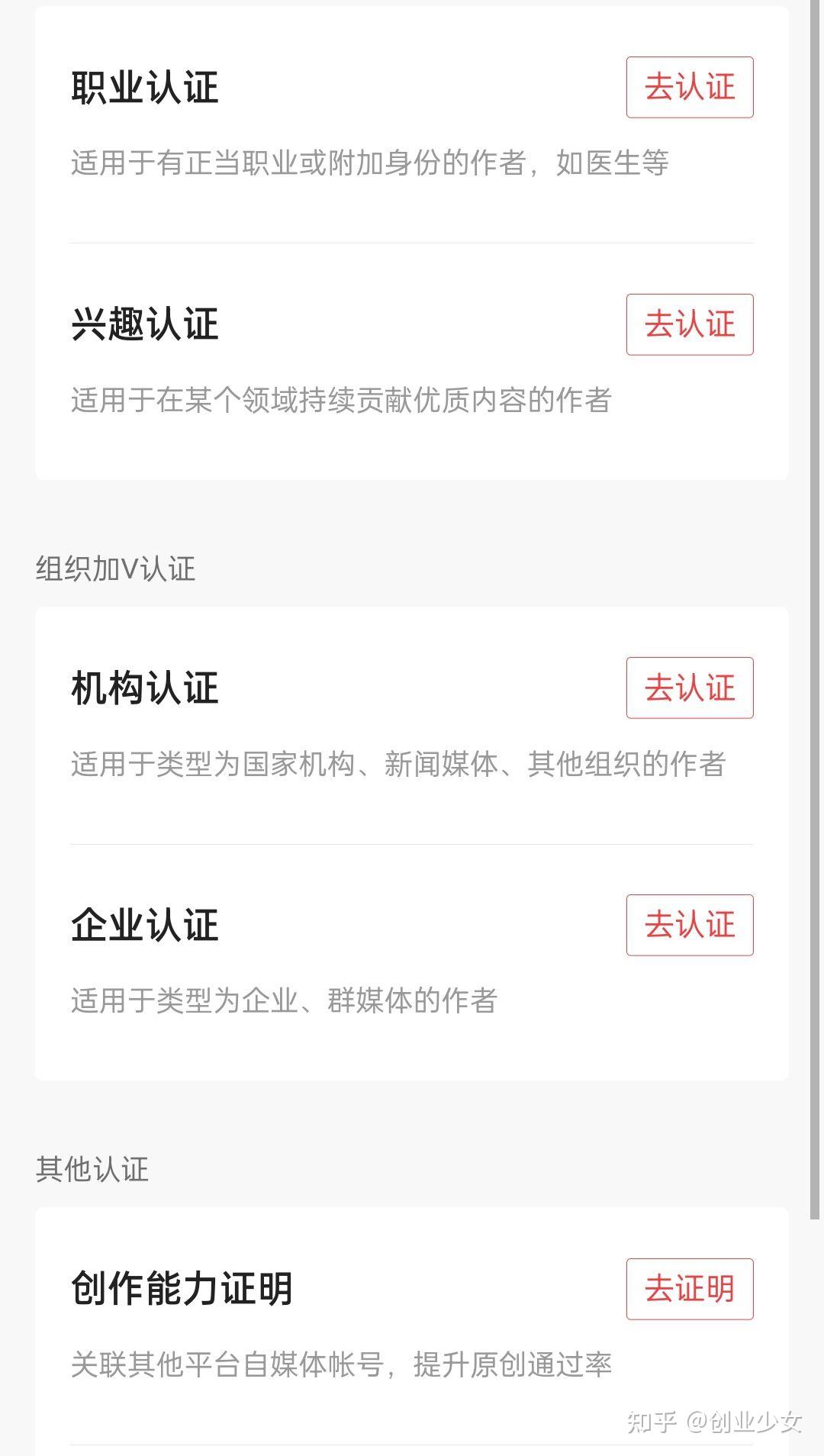Tap 去认证 for 职业认证
The width and height of the screenshot is (824, 1456).
pyautogui.click(x=690, y=87)
